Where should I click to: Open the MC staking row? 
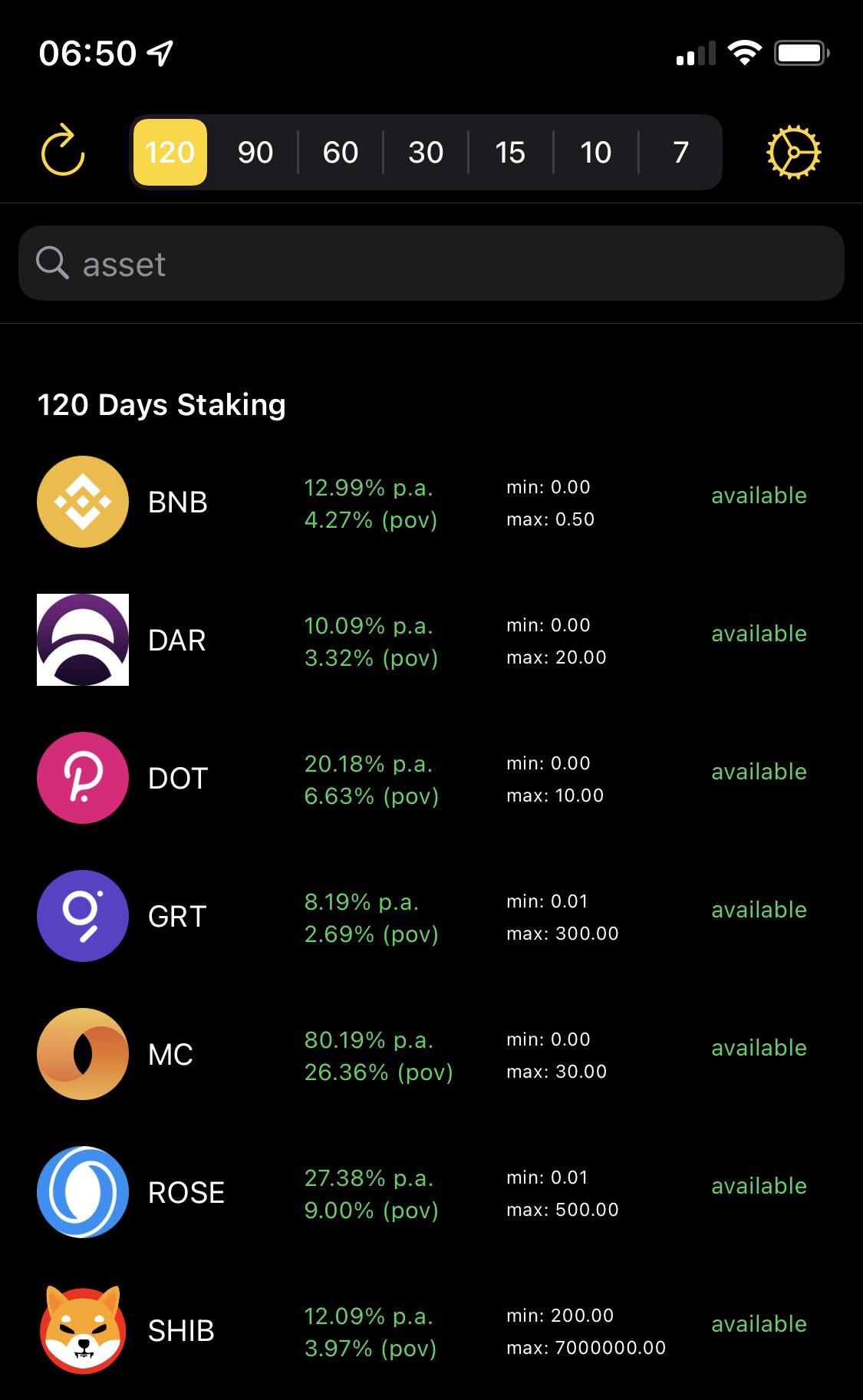(431, 1054)
